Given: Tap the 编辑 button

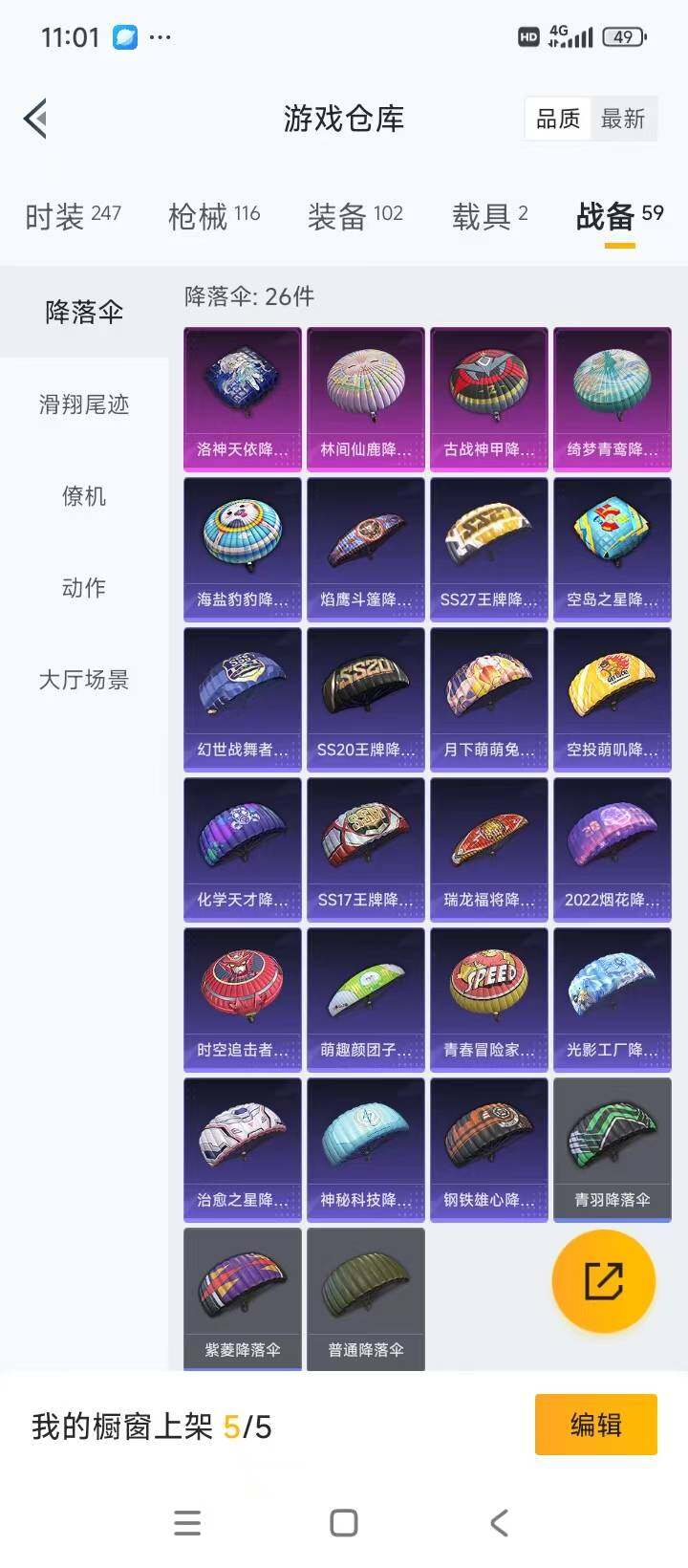Looking at the screenshot, I should pyautogui.click(x=595, y=1425).
